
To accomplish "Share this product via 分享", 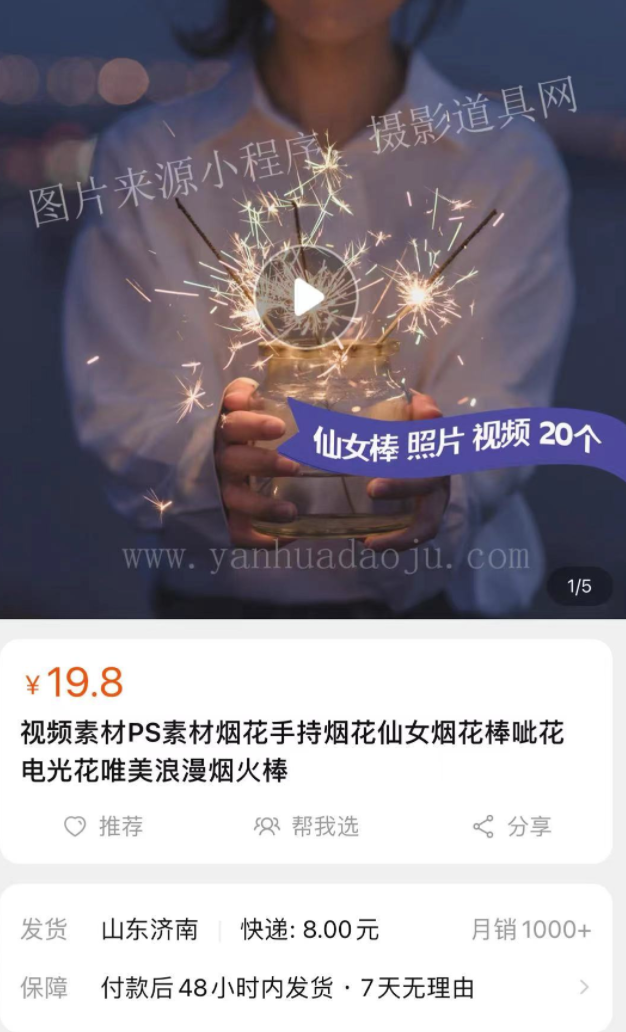I will coord(512,826).
